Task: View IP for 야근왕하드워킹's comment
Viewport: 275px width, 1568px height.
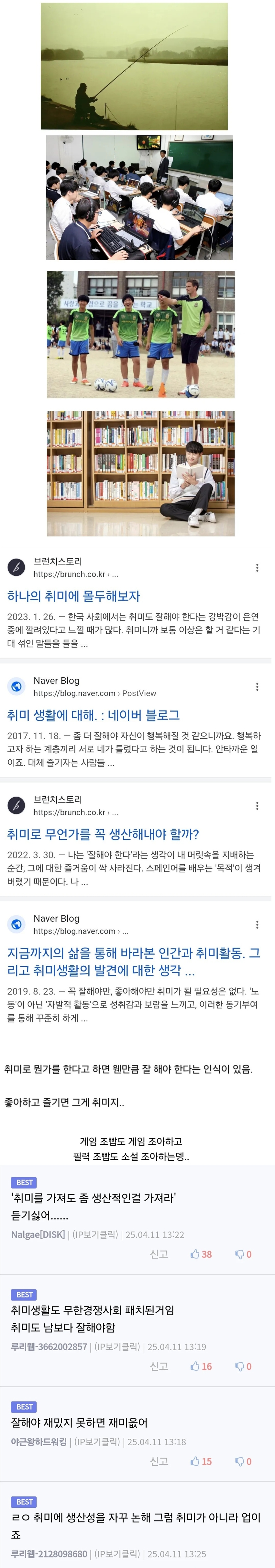Action: [x=97, y=1441]
